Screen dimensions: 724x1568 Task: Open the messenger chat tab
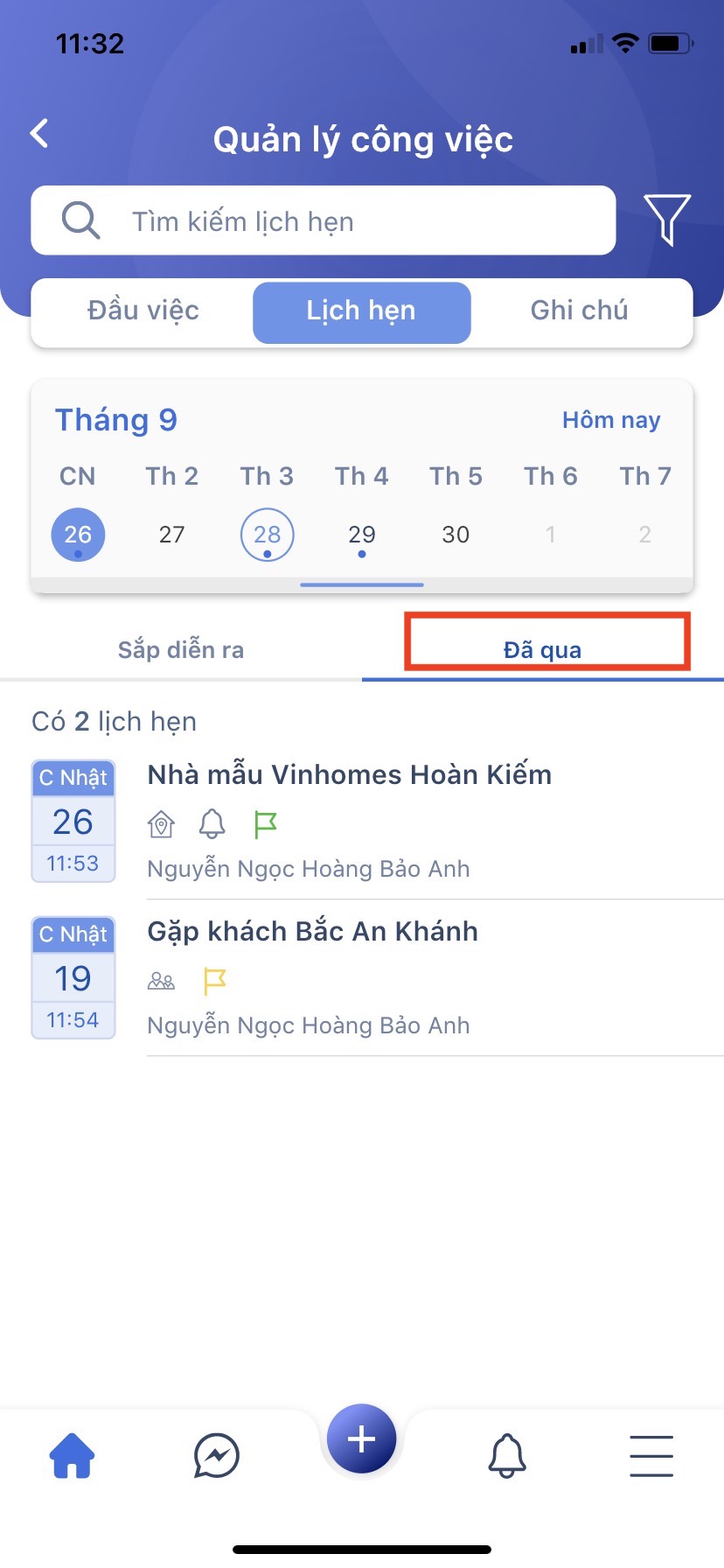point(216,1456)
